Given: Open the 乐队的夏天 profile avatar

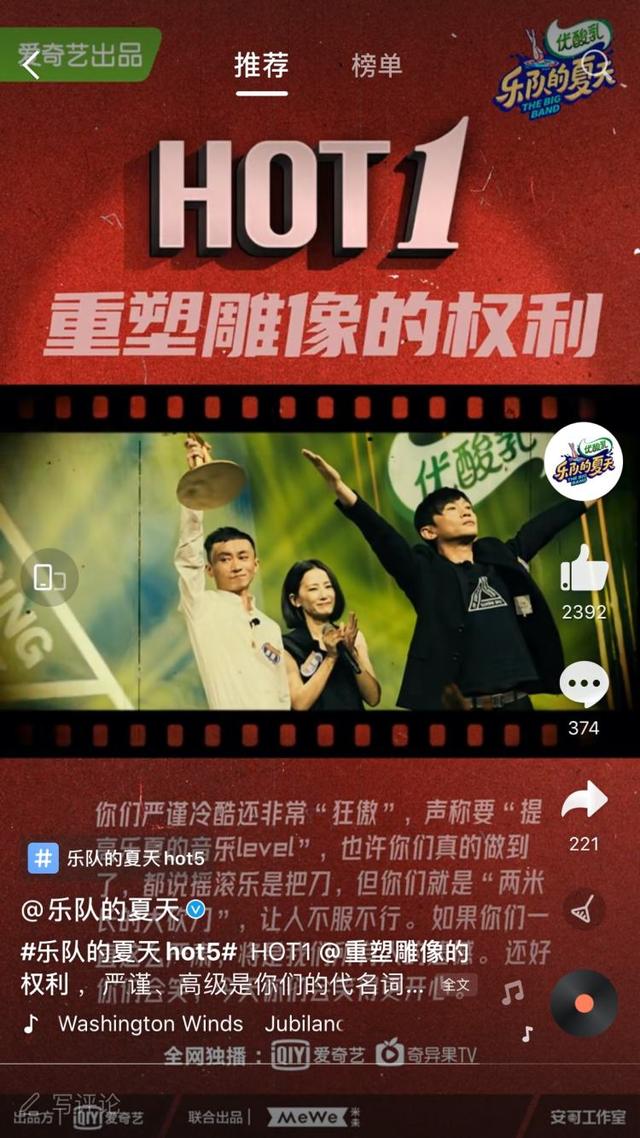Looking at the screenshot, I should [x=583, y=462].
